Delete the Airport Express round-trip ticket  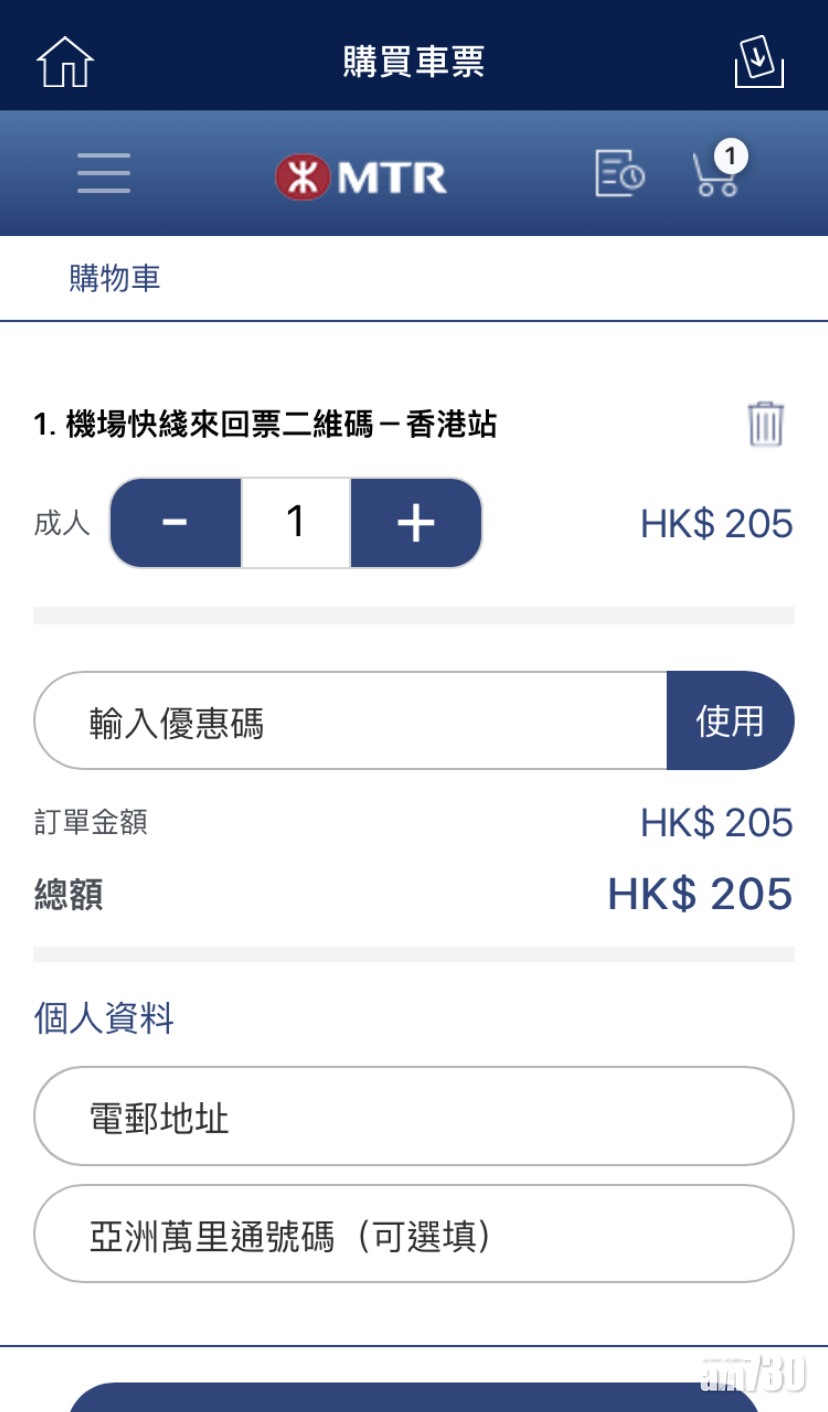coord(766,424)
